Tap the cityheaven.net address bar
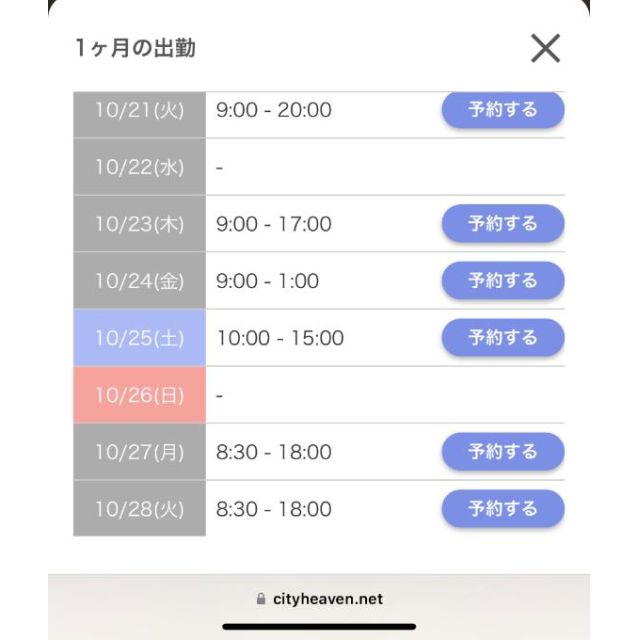 [320, 599]
